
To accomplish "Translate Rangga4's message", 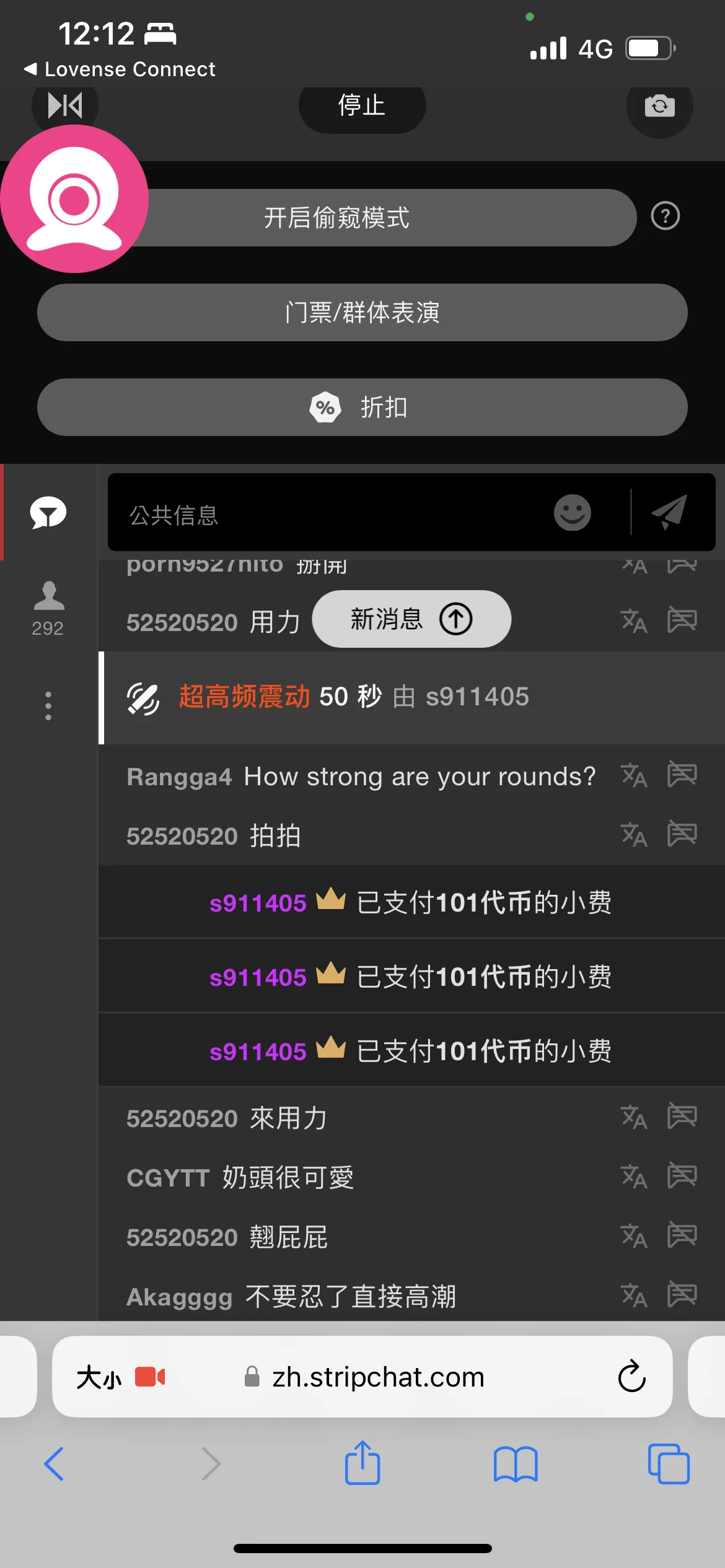I will (634, 775).
